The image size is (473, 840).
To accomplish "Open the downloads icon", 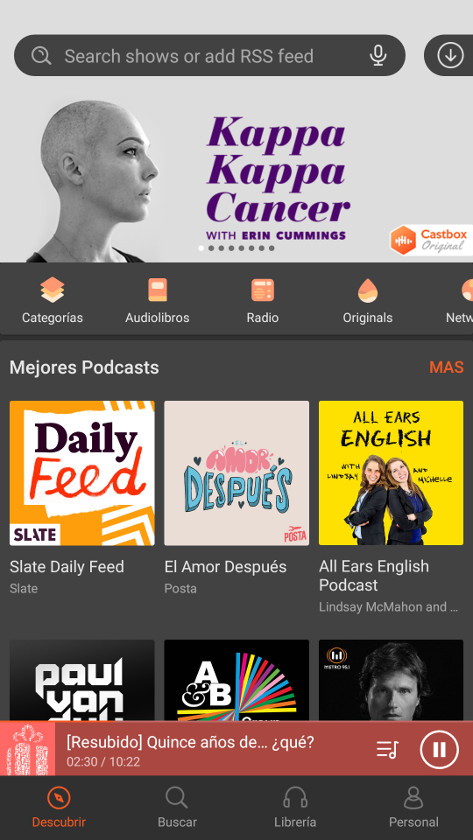I will click(450, 56).
